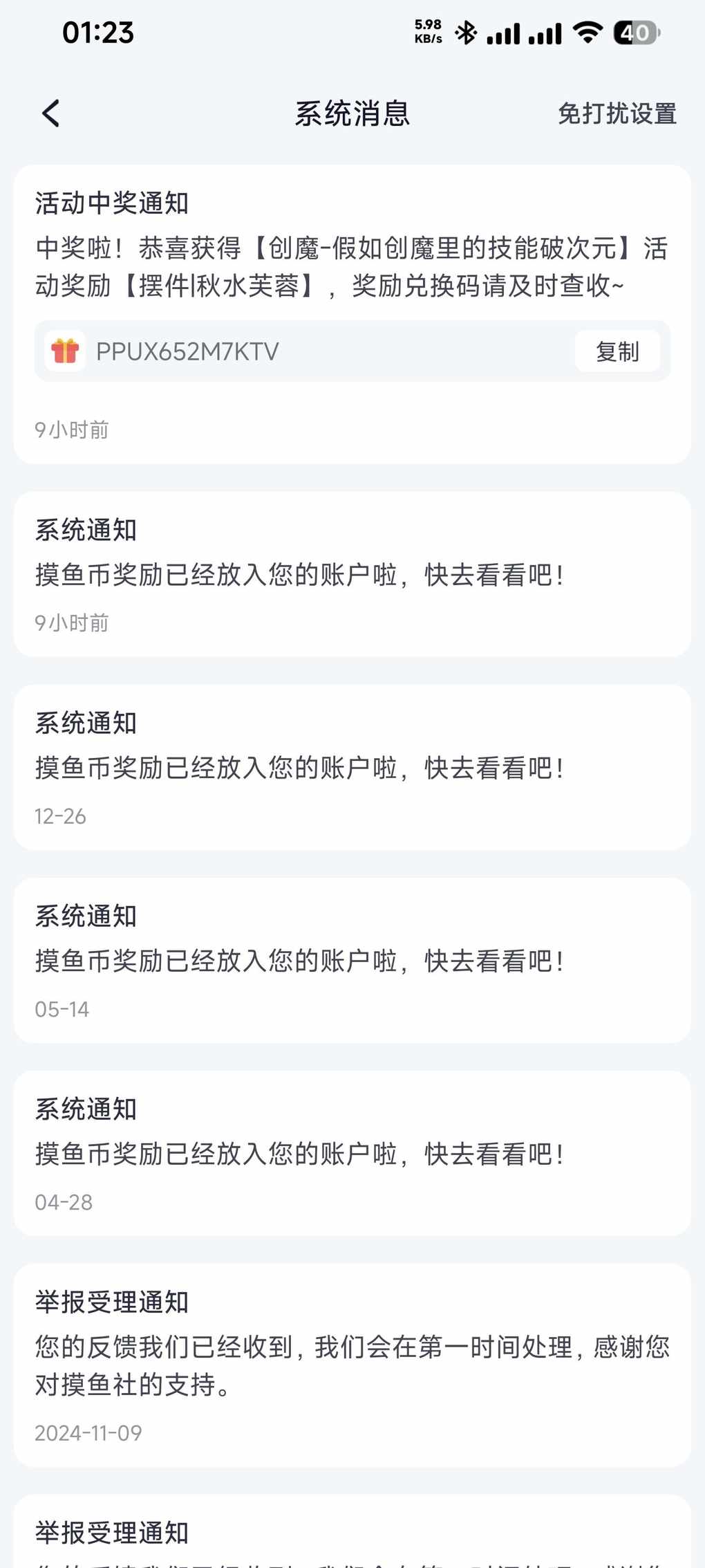Open the 系统通知 card dated 04-28

[352, 1153]
